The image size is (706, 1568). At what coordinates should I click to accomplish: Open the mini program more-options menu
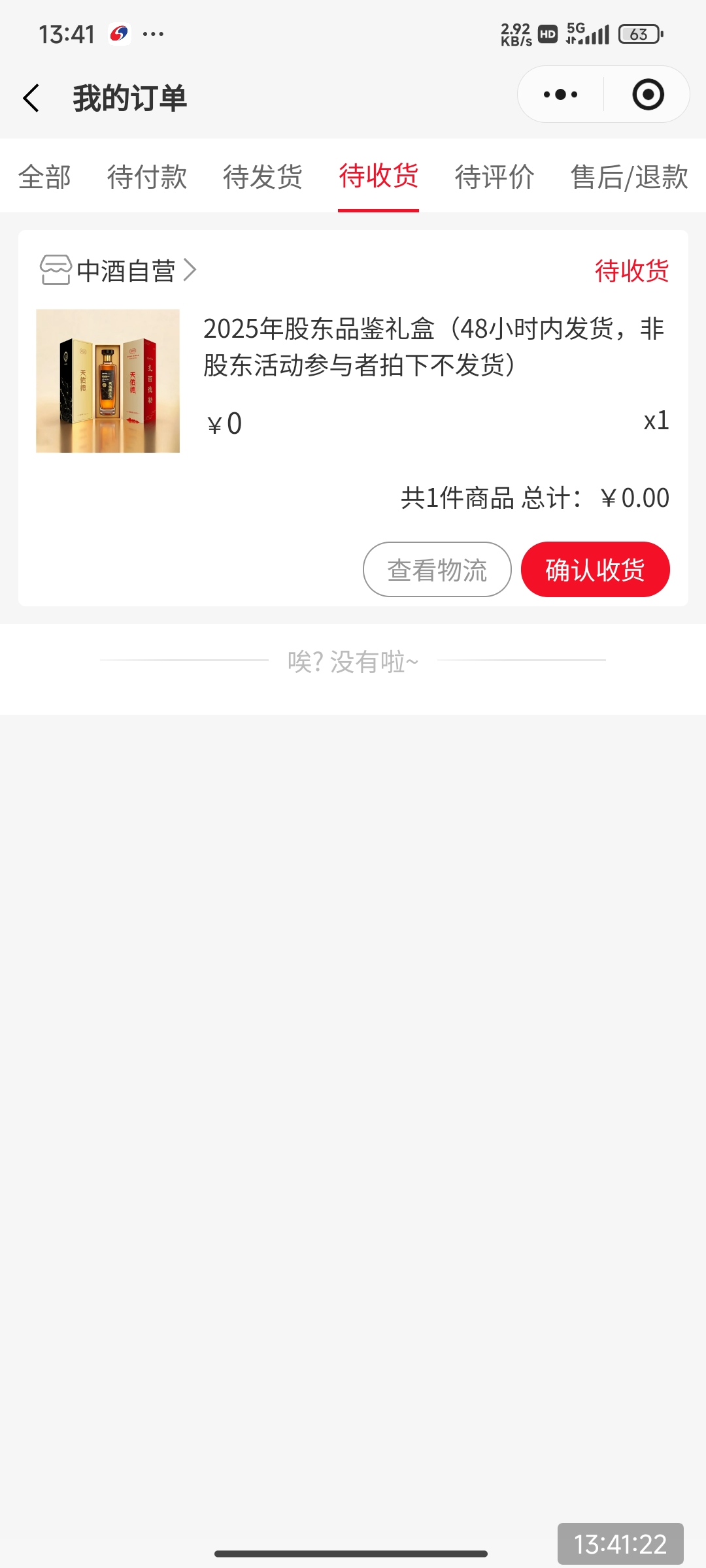(560, 95)
